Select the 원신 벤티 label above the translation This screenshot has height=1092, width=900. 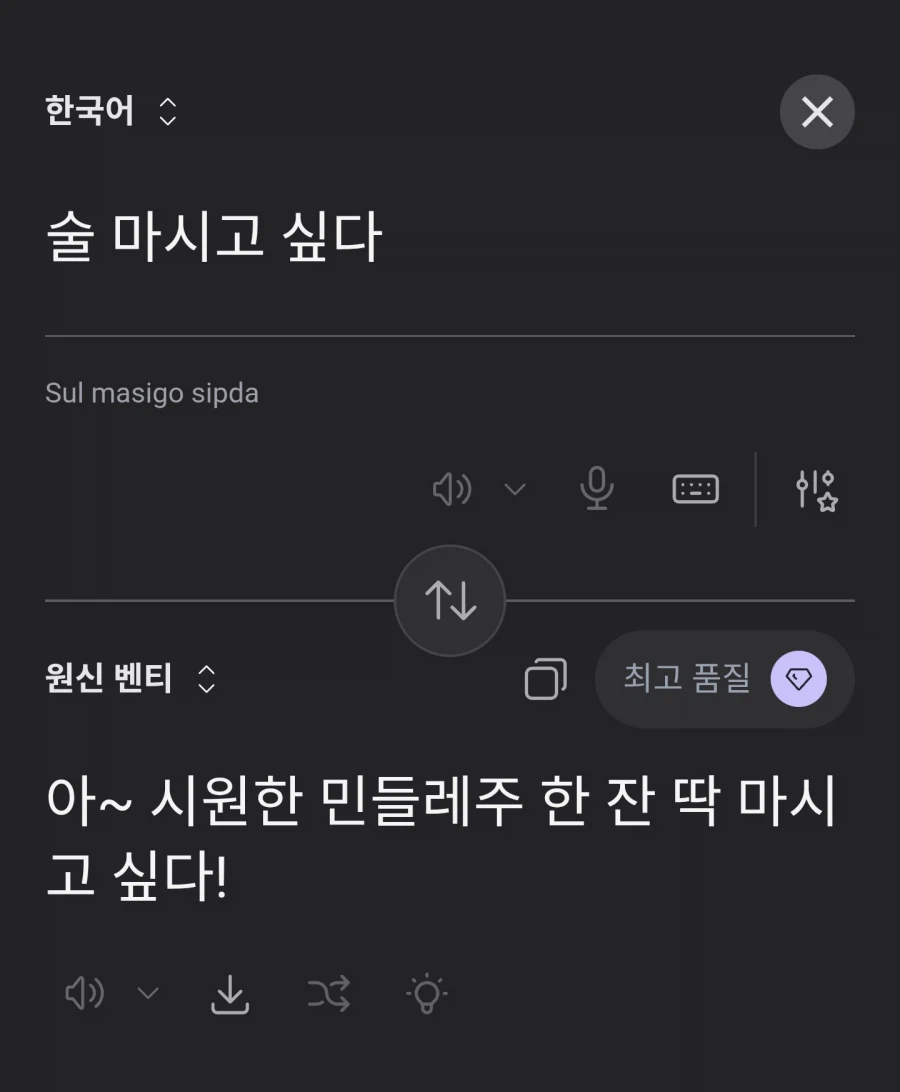(x=110, y=679)
